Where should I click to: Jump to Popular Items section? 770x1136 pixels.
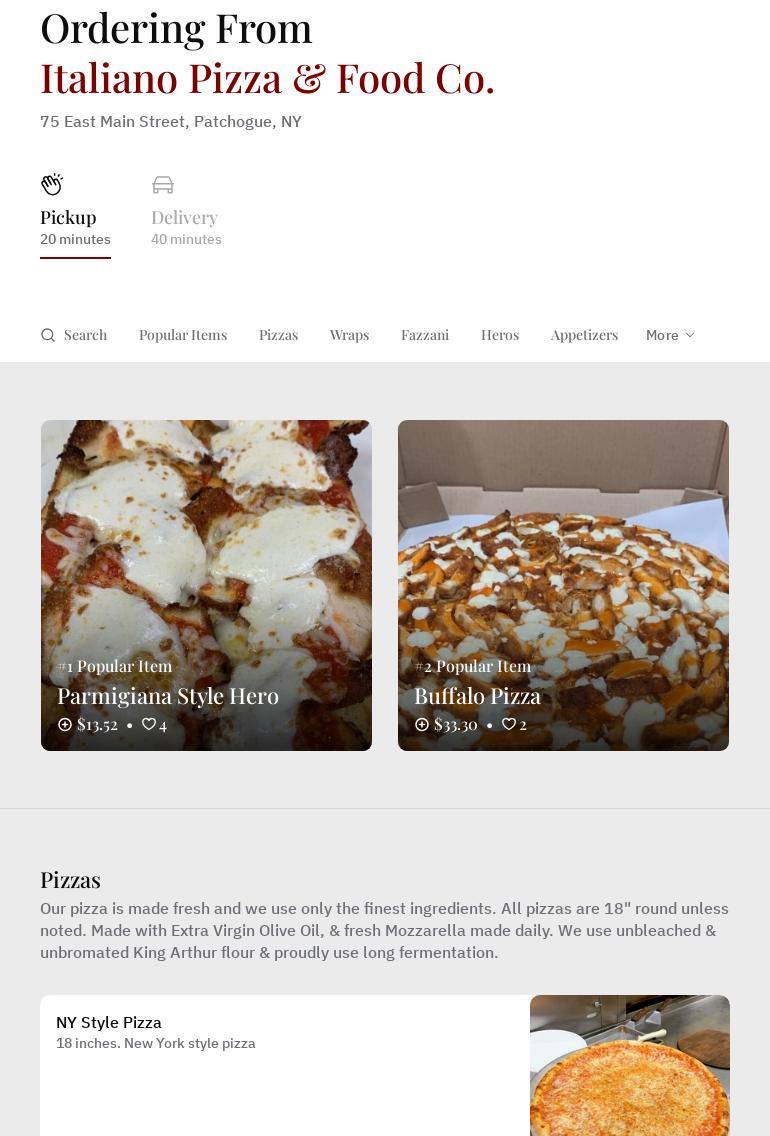[x=183, y=335]
